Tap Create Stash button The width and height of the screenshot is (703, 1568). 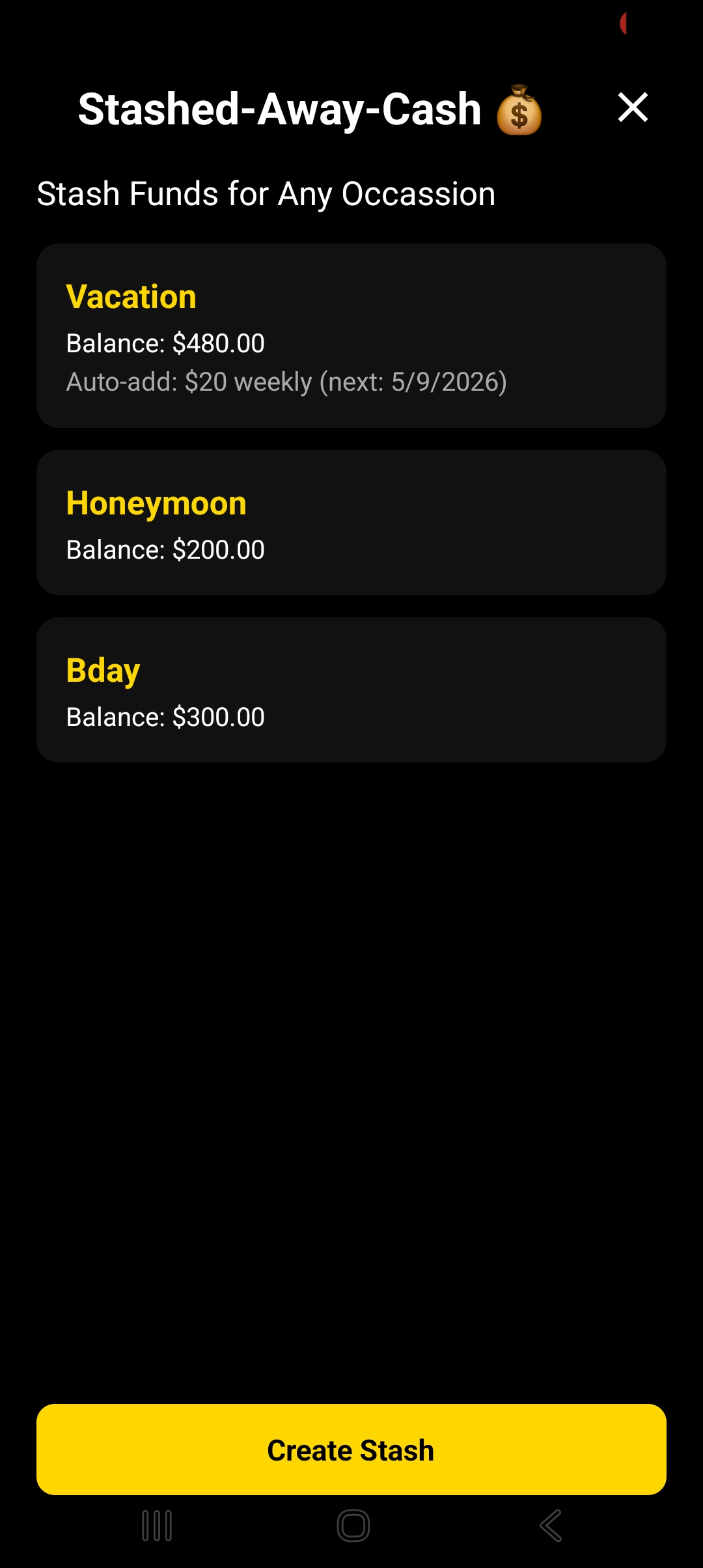click(x=351, y=1449)
